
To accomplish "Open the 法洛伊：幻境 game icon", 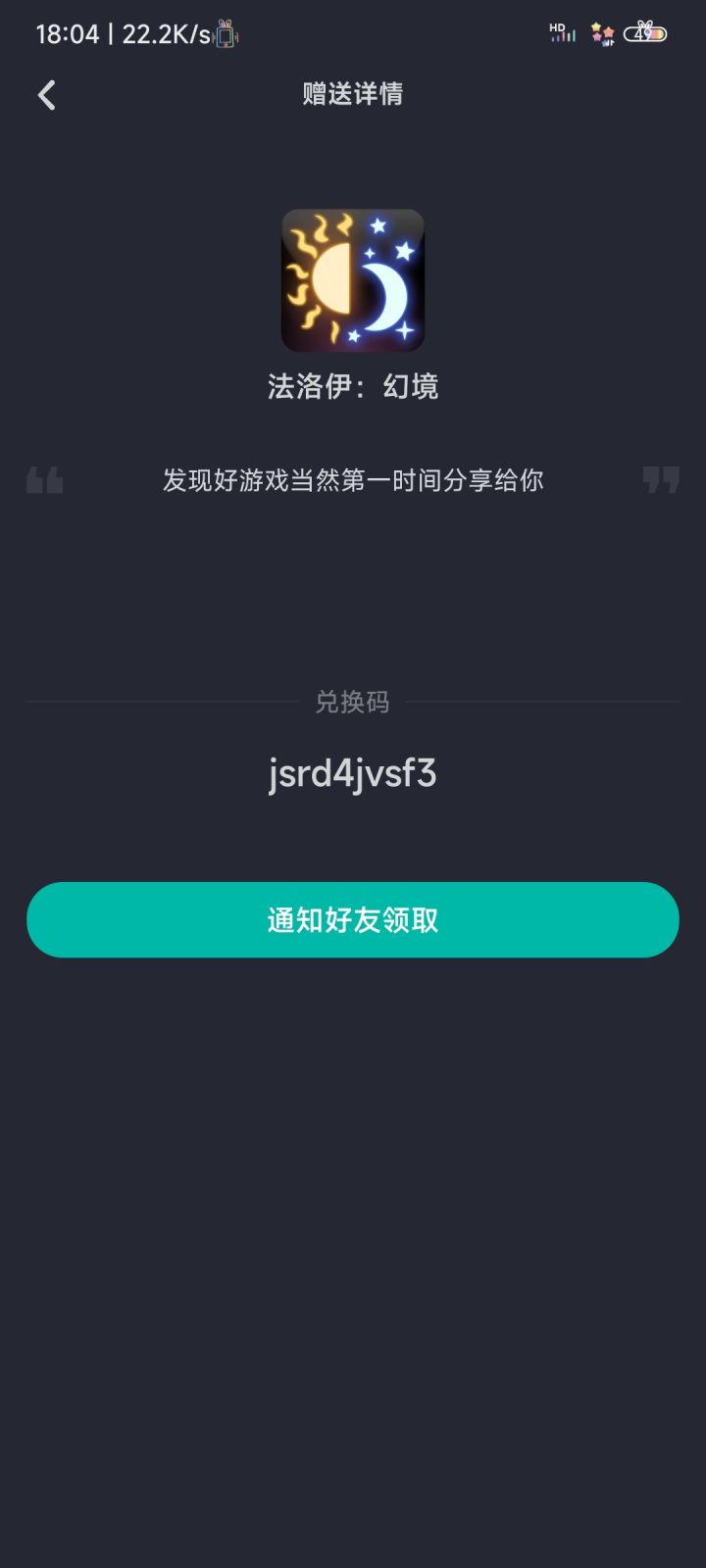I will (353, 280).
